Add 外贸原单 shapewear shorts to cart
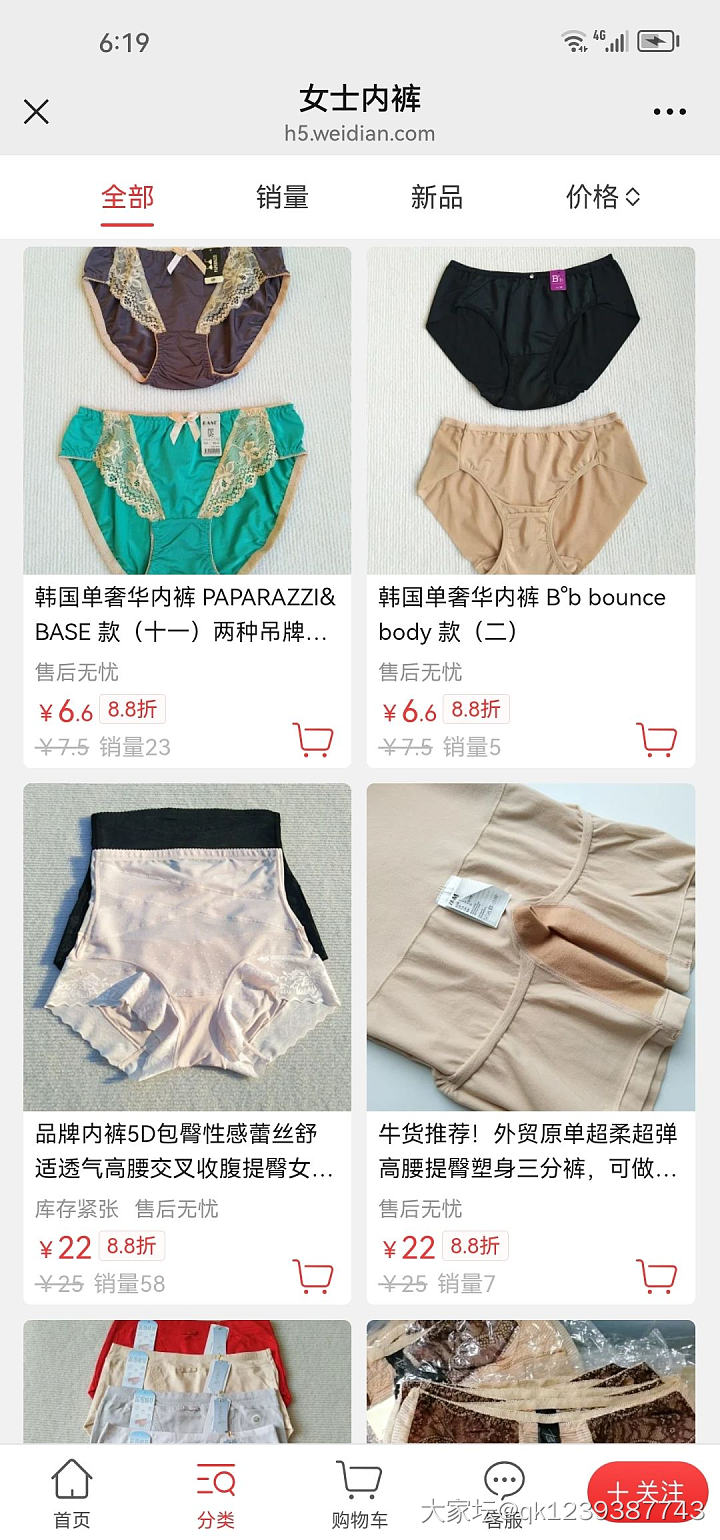 coord(657,1274)
